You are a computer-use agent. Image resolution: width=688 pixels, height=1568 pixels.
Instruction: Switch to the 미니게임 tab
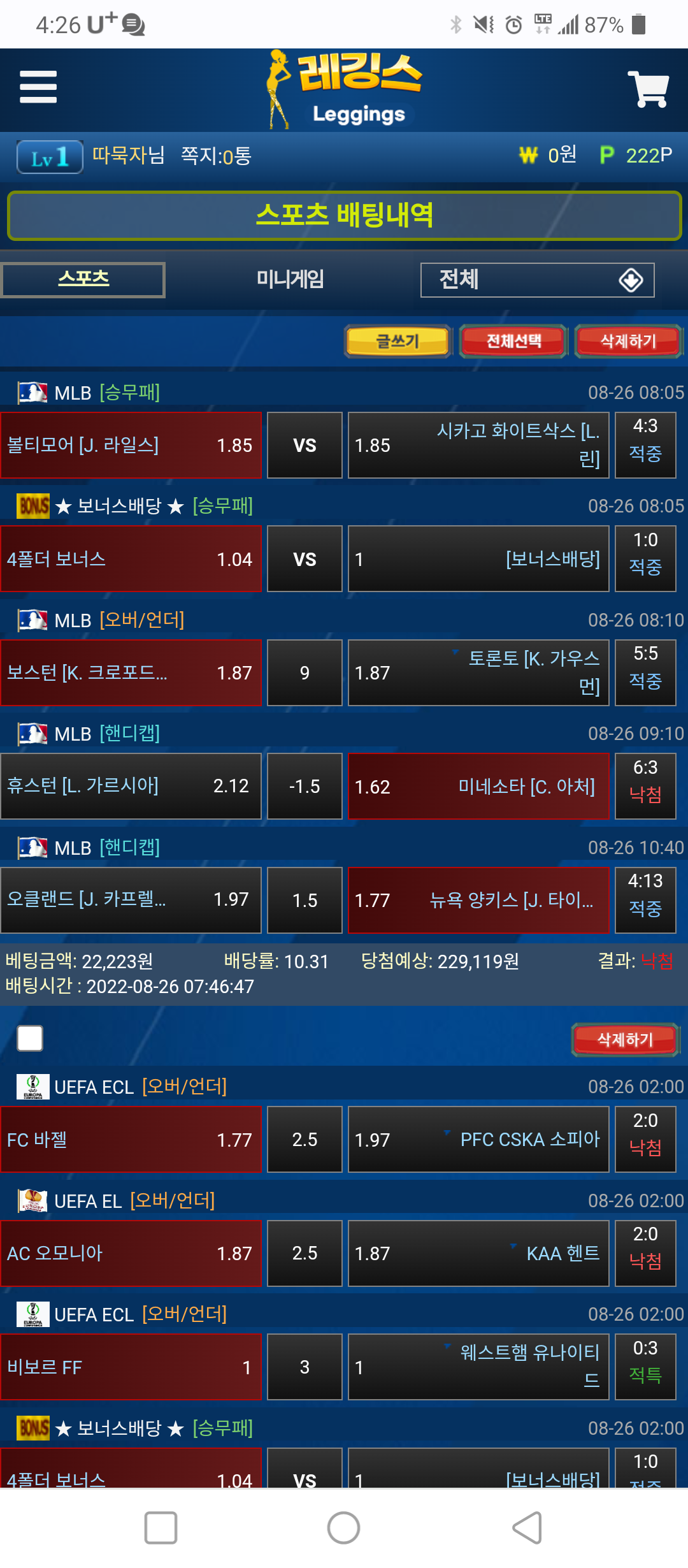(290, 279)
